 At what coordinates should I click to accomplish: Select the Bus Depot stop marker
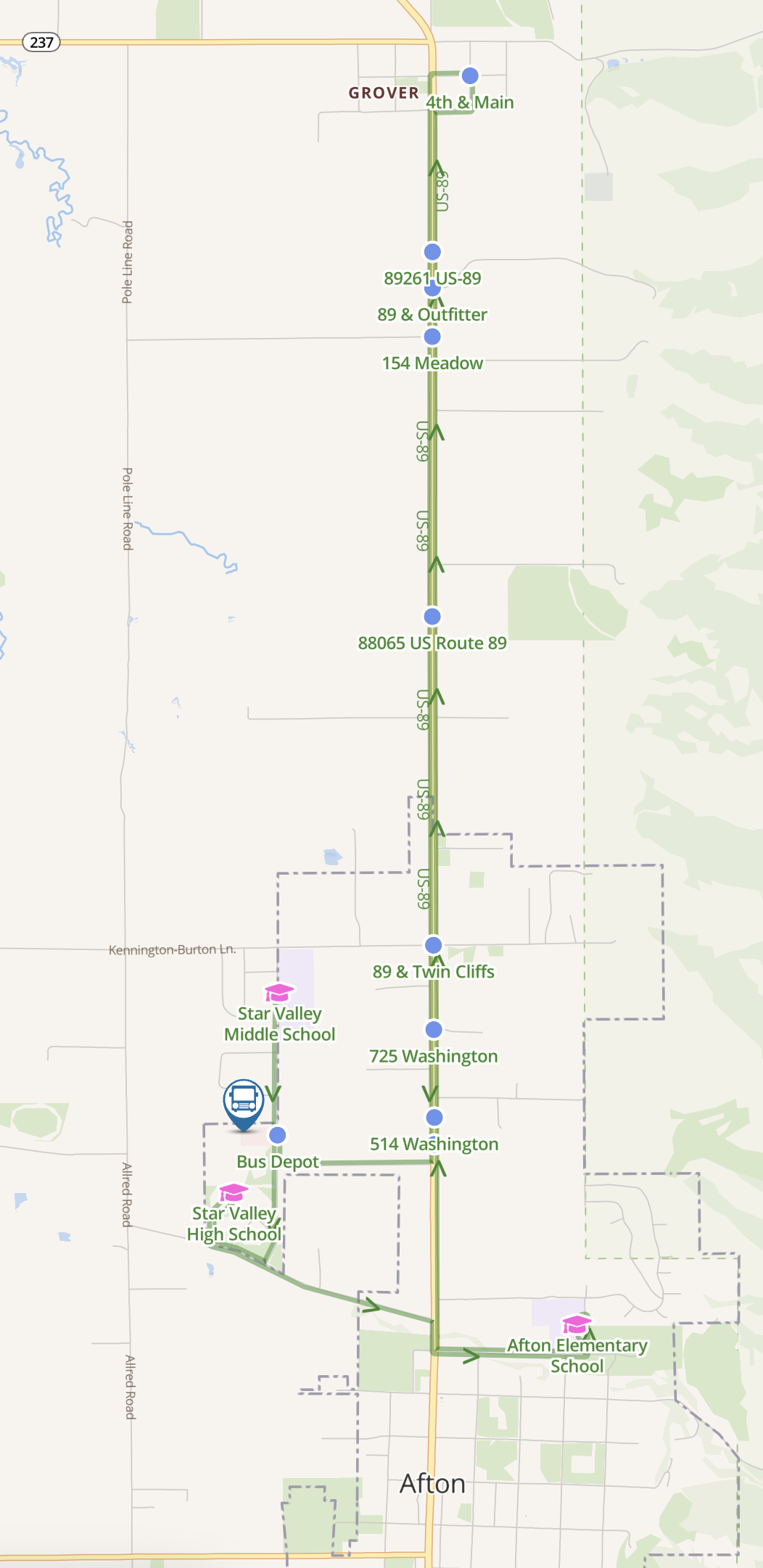point(277,1135)
